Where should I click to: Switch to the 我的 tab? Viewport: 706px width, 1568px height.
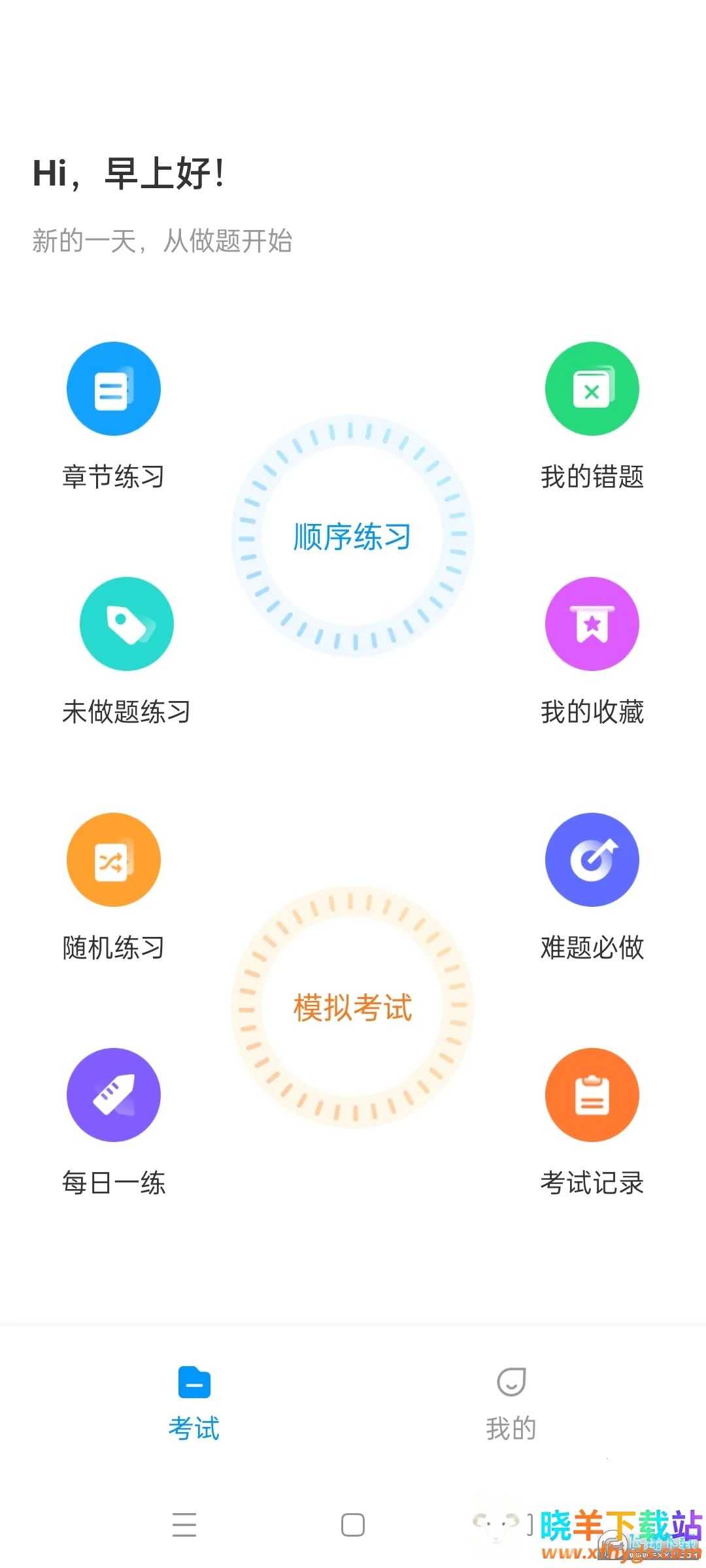point(511,1398)
